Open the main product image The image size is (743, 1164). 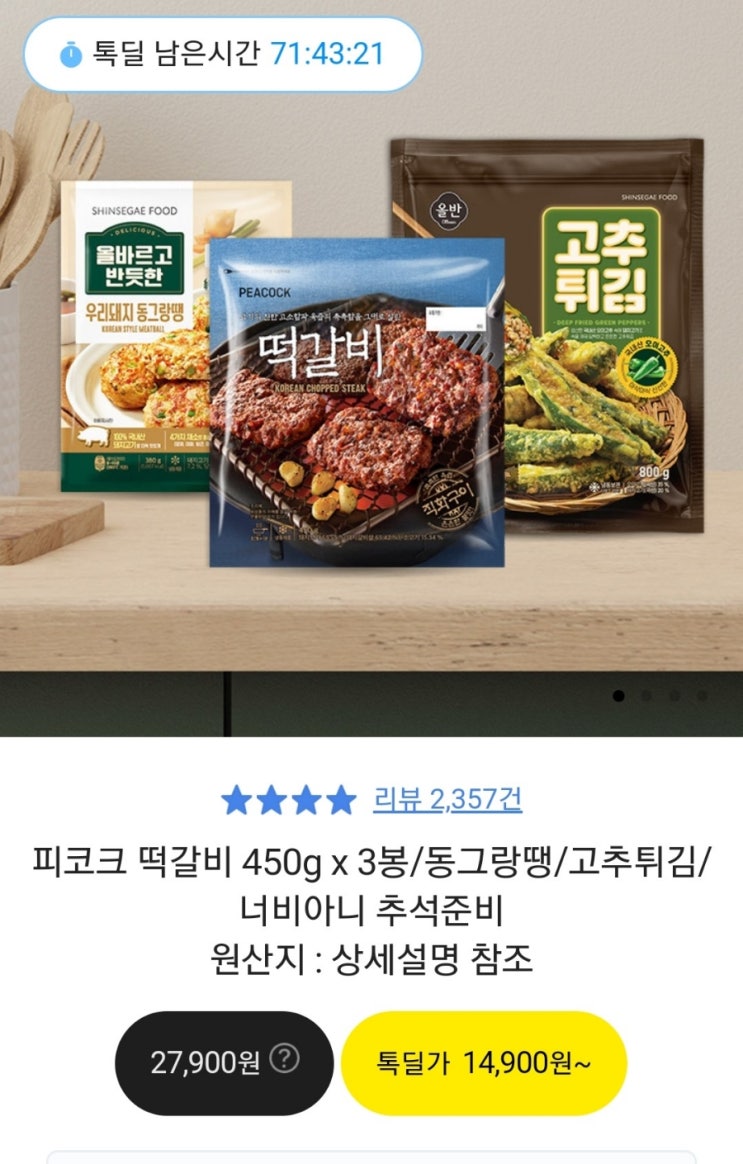tap(371, 368)
